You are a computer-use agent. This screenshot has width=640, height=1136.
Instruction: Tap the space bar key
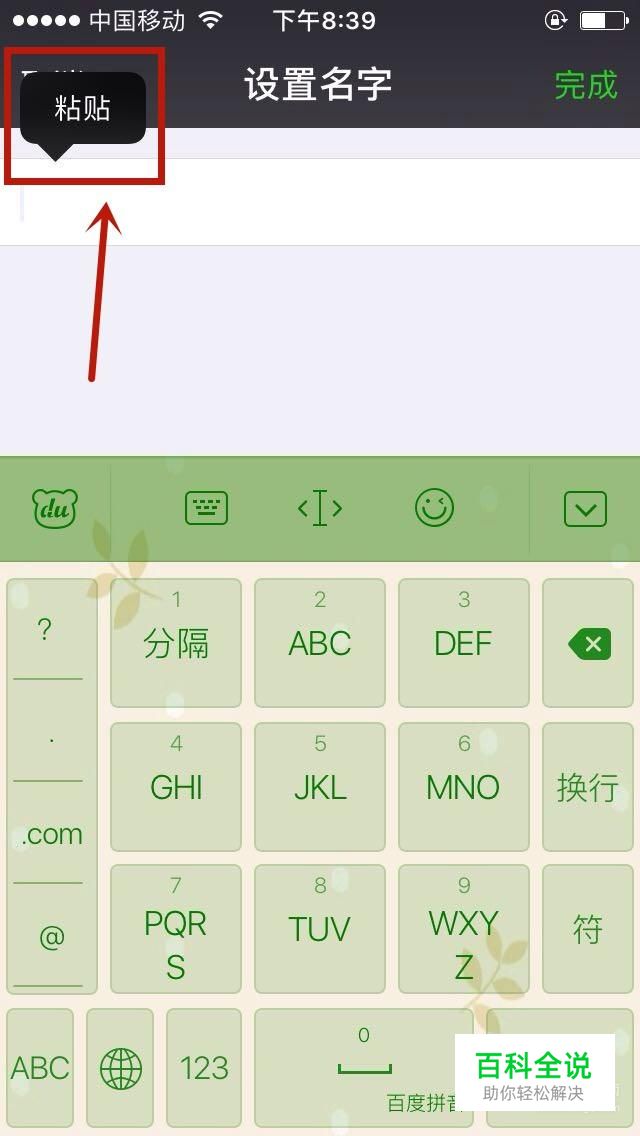(364, 1068)
